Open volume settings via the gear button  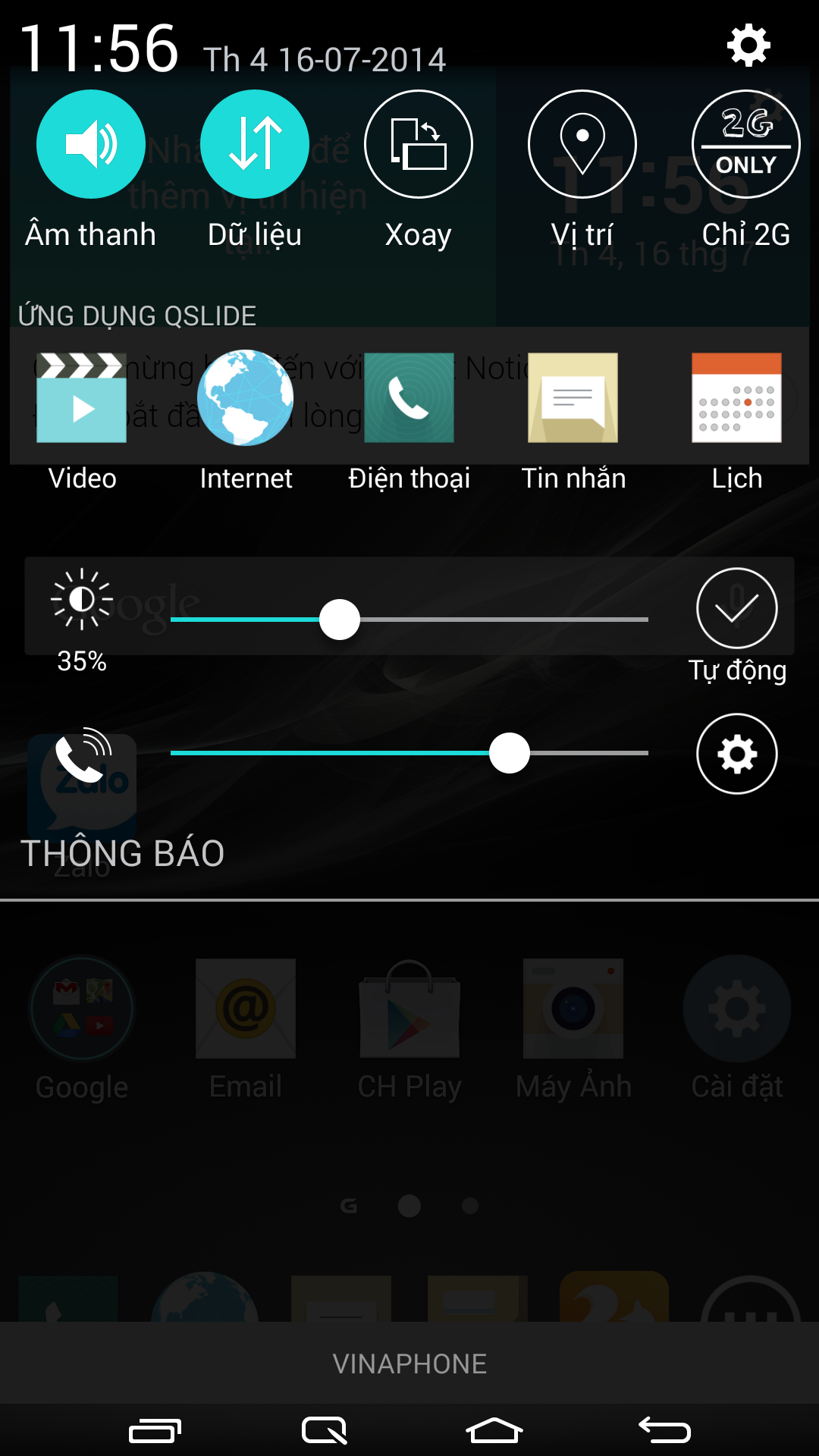tap(736, 754)
